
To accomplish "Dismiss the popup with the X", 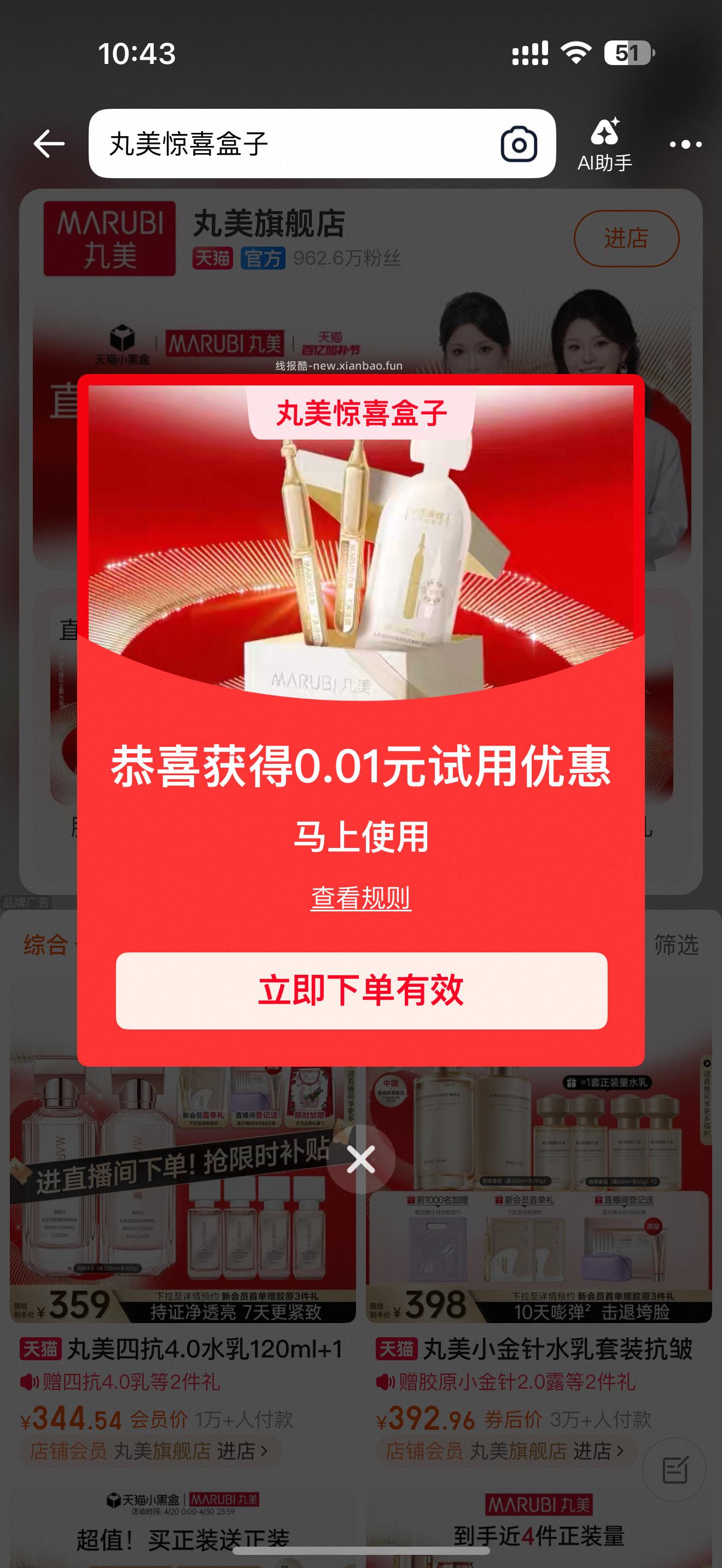I will coord(361,1160).
